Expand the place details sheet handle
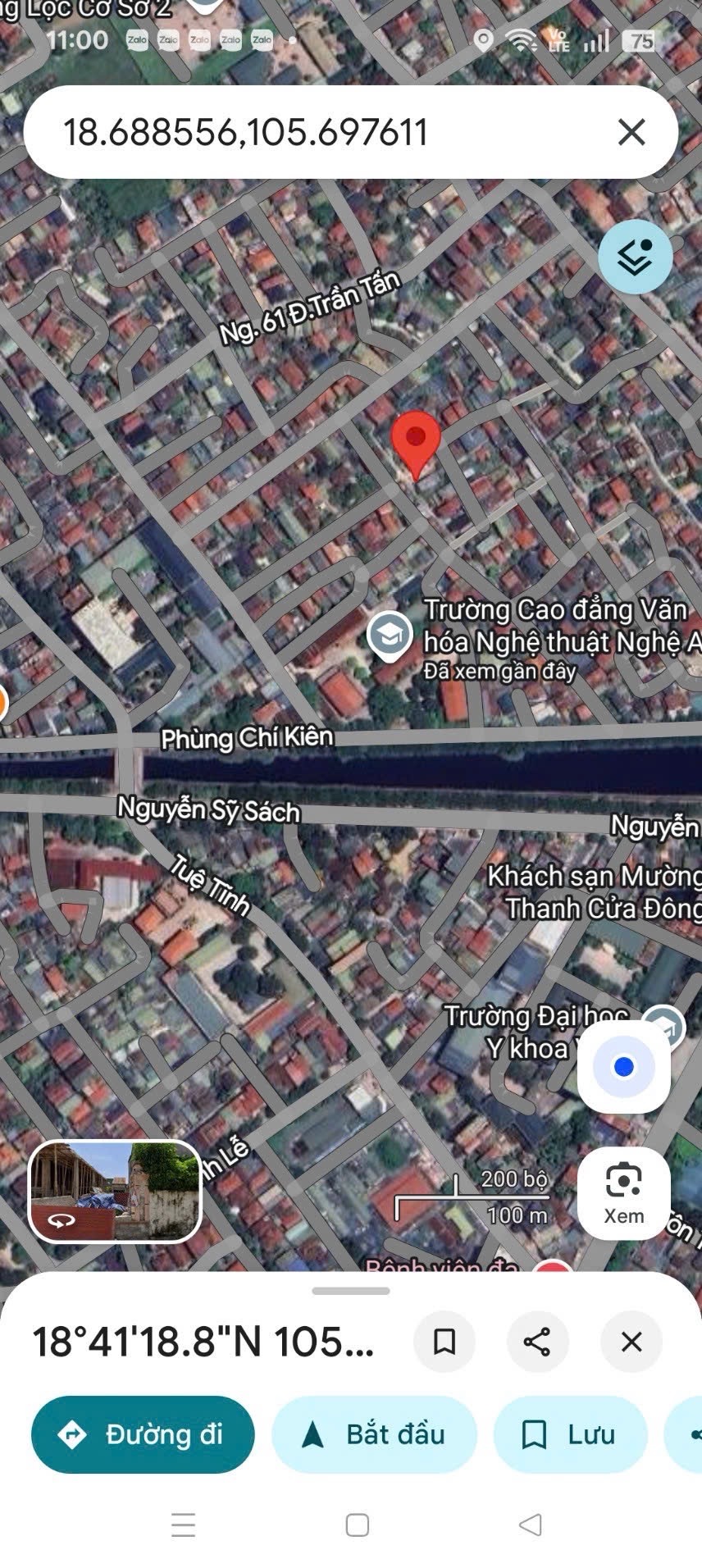This screenshot has width=702, height=1568. [x=351, y=1291]
